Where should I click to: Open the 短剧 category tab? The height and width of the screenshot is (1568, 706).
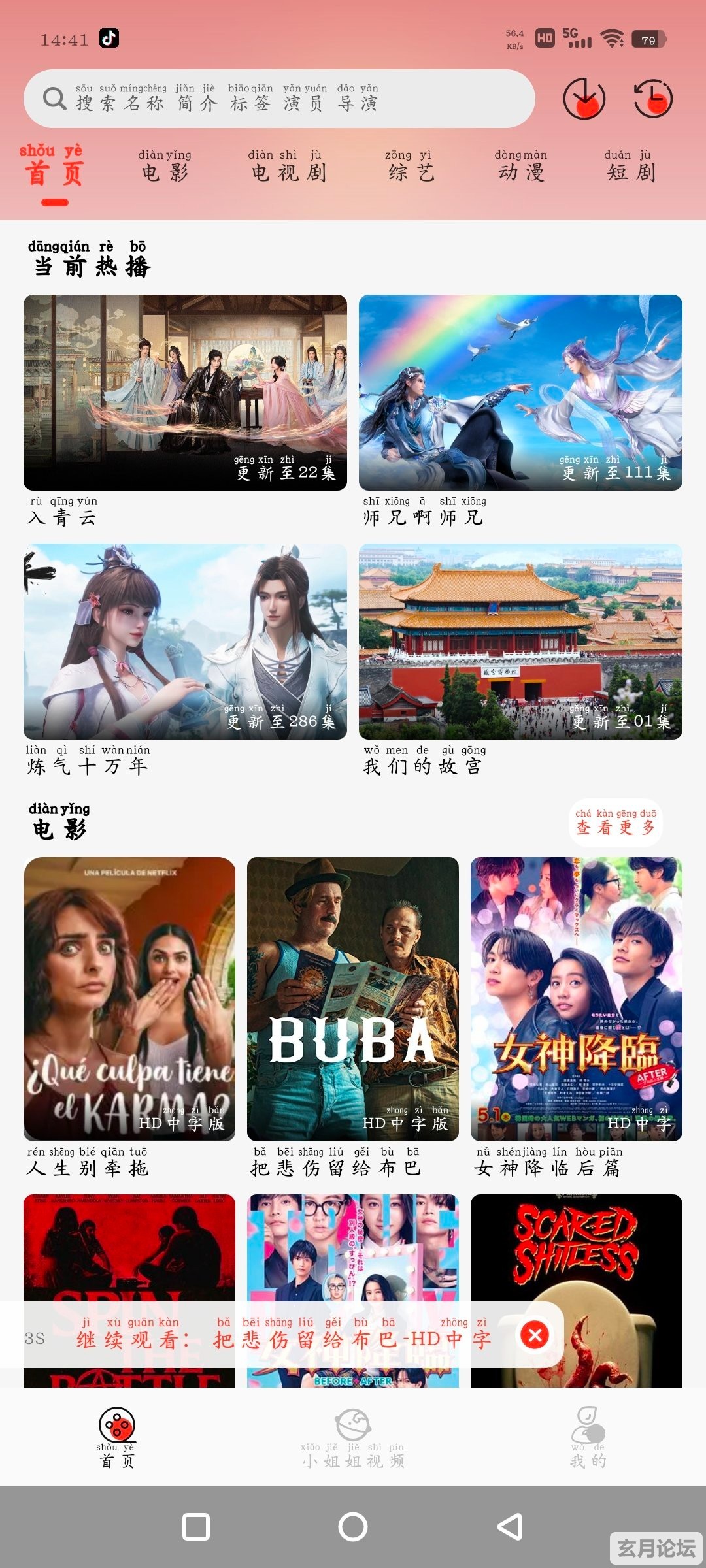(x=630, y=167)
